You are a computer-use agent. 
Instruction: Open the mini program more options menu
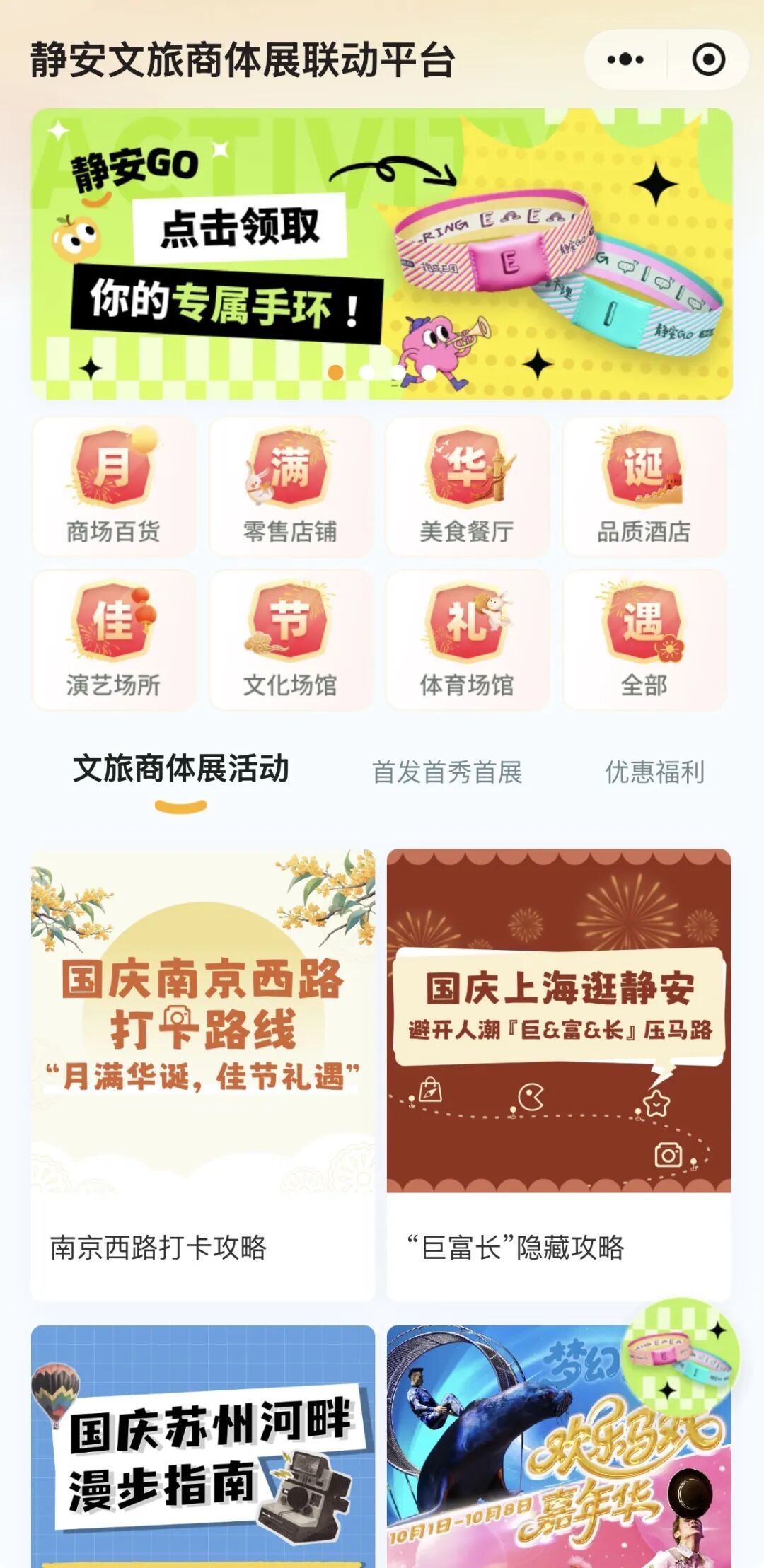click(625, 59)
